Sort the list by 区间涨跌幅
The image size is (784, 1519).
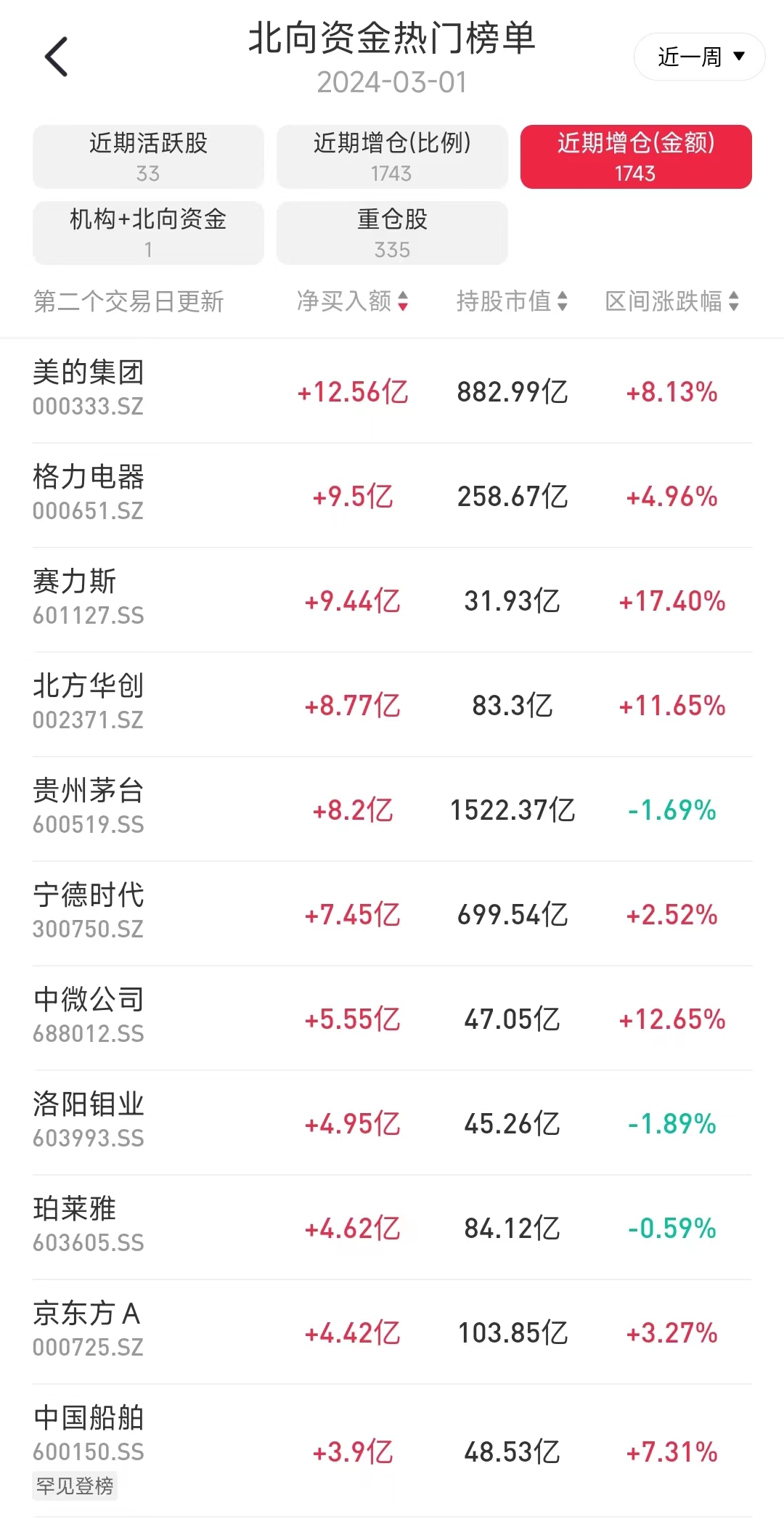[x=672, y=301]
